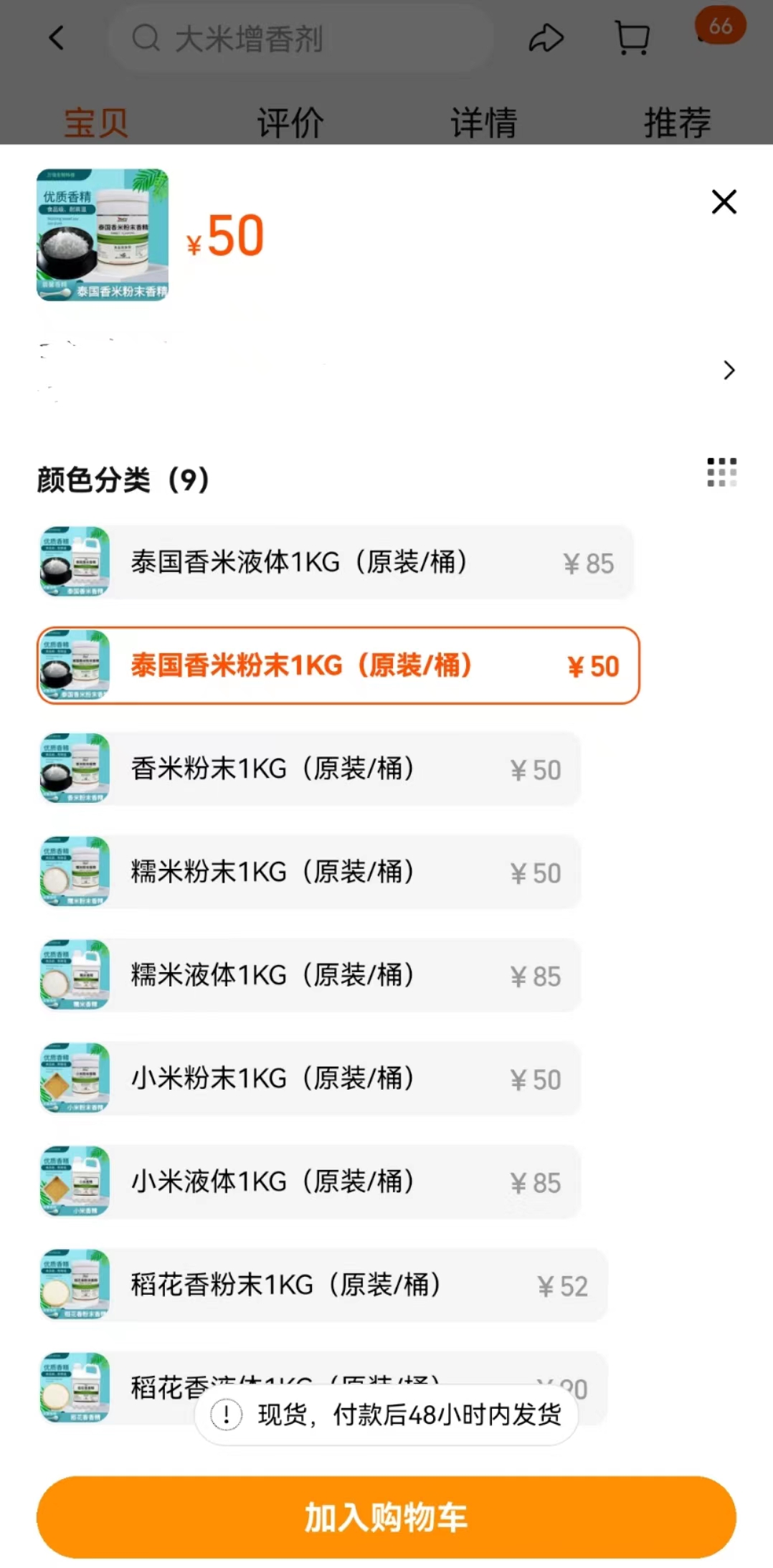
Task: Select 糯米粉末1KG variant
Action: [x=309, y=872]
